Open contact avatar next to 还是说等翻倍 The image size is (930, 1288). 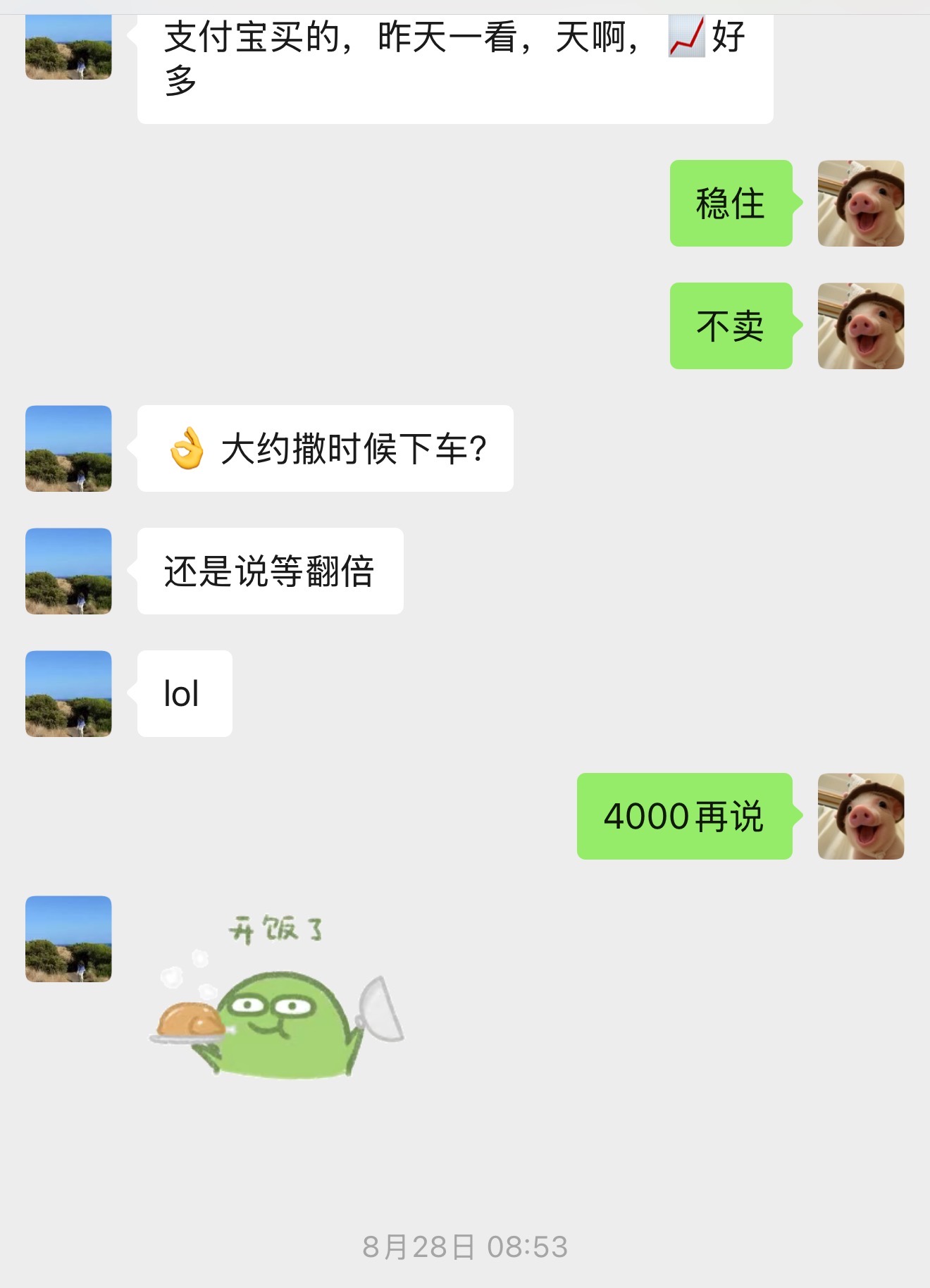pyautogui.click(x=68, y=571)
